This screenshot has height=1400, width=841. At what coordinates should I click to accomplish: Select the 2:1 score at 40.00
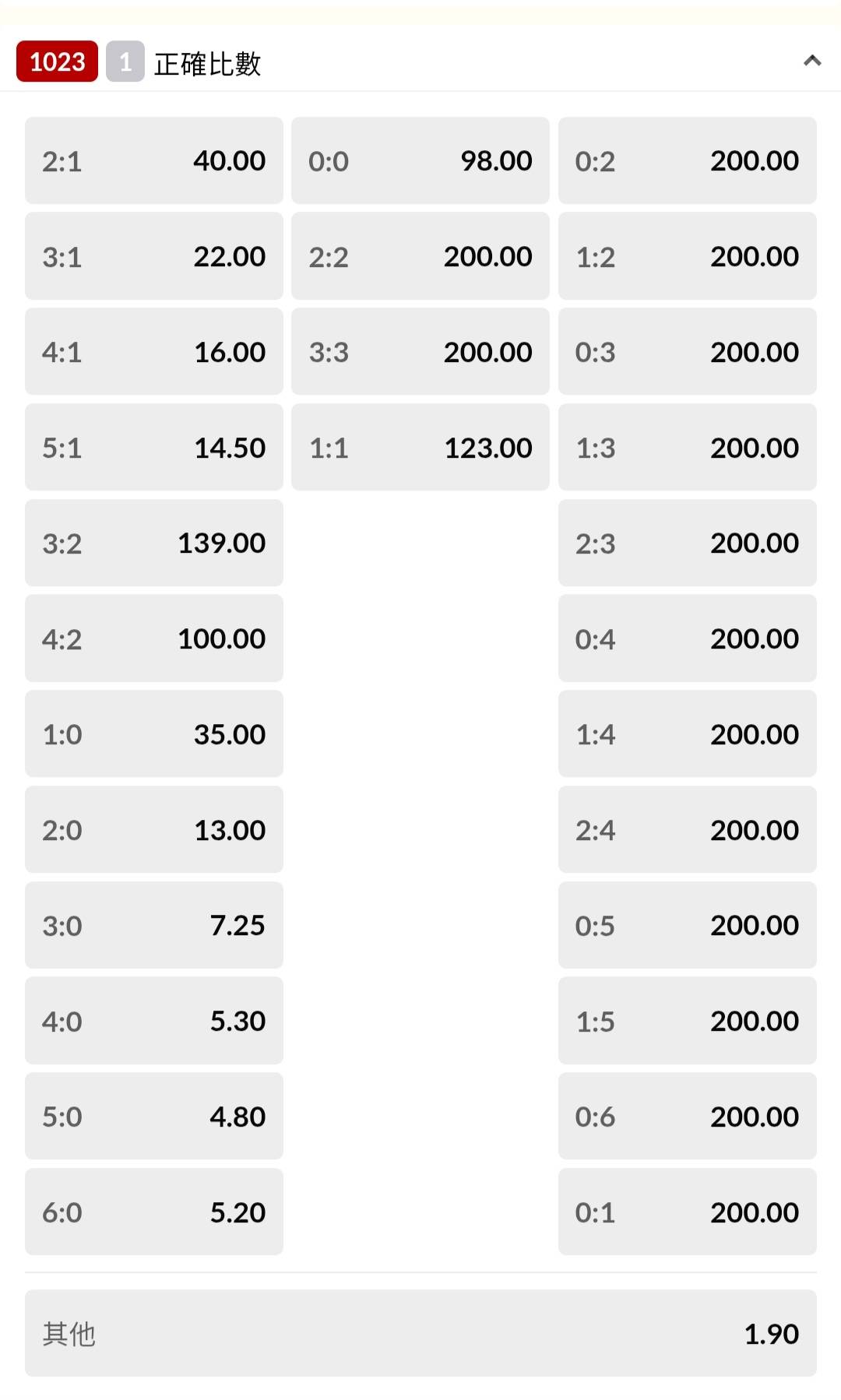154,160
